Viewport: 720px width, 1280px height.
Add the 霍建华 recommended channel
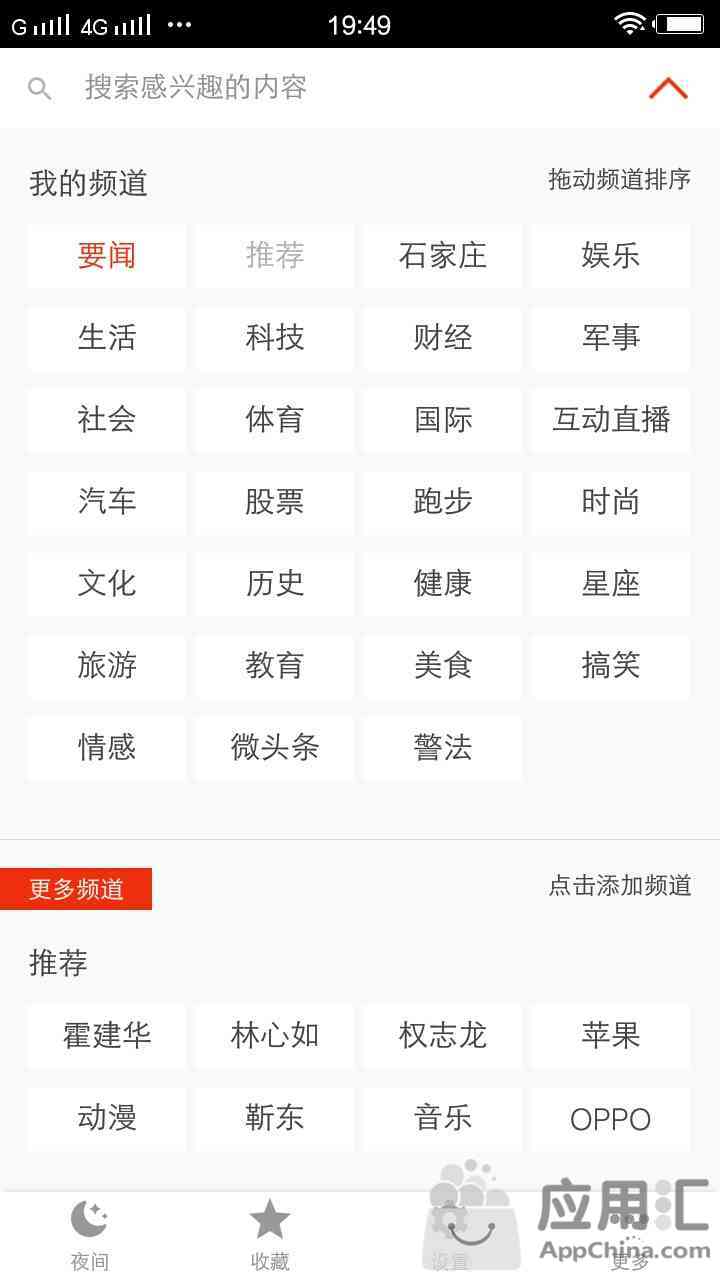tap(107, 1036)
